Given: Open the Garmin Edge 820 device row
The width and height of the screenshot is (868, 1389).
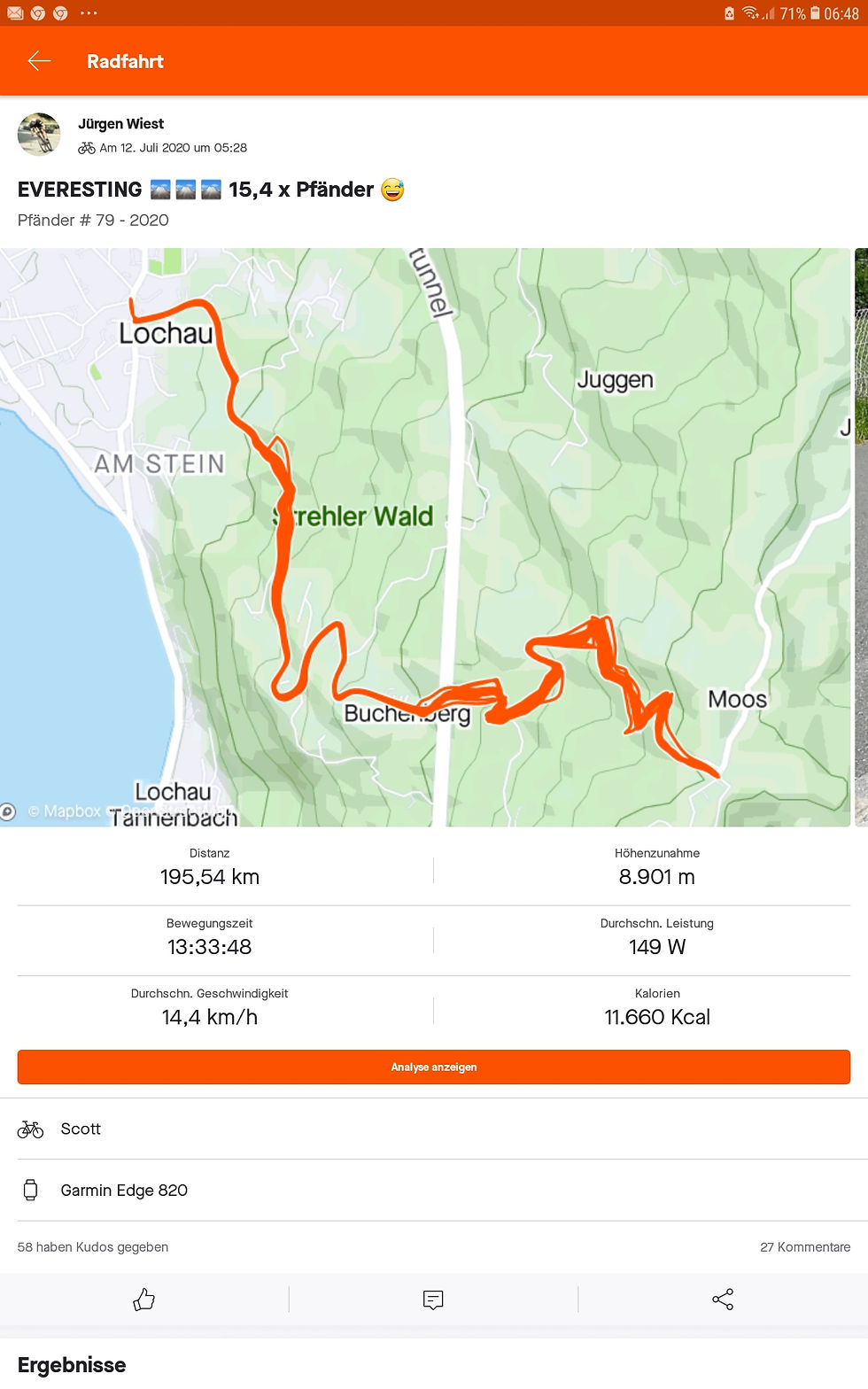Looking at the screenshot, I should (434, 1191).
